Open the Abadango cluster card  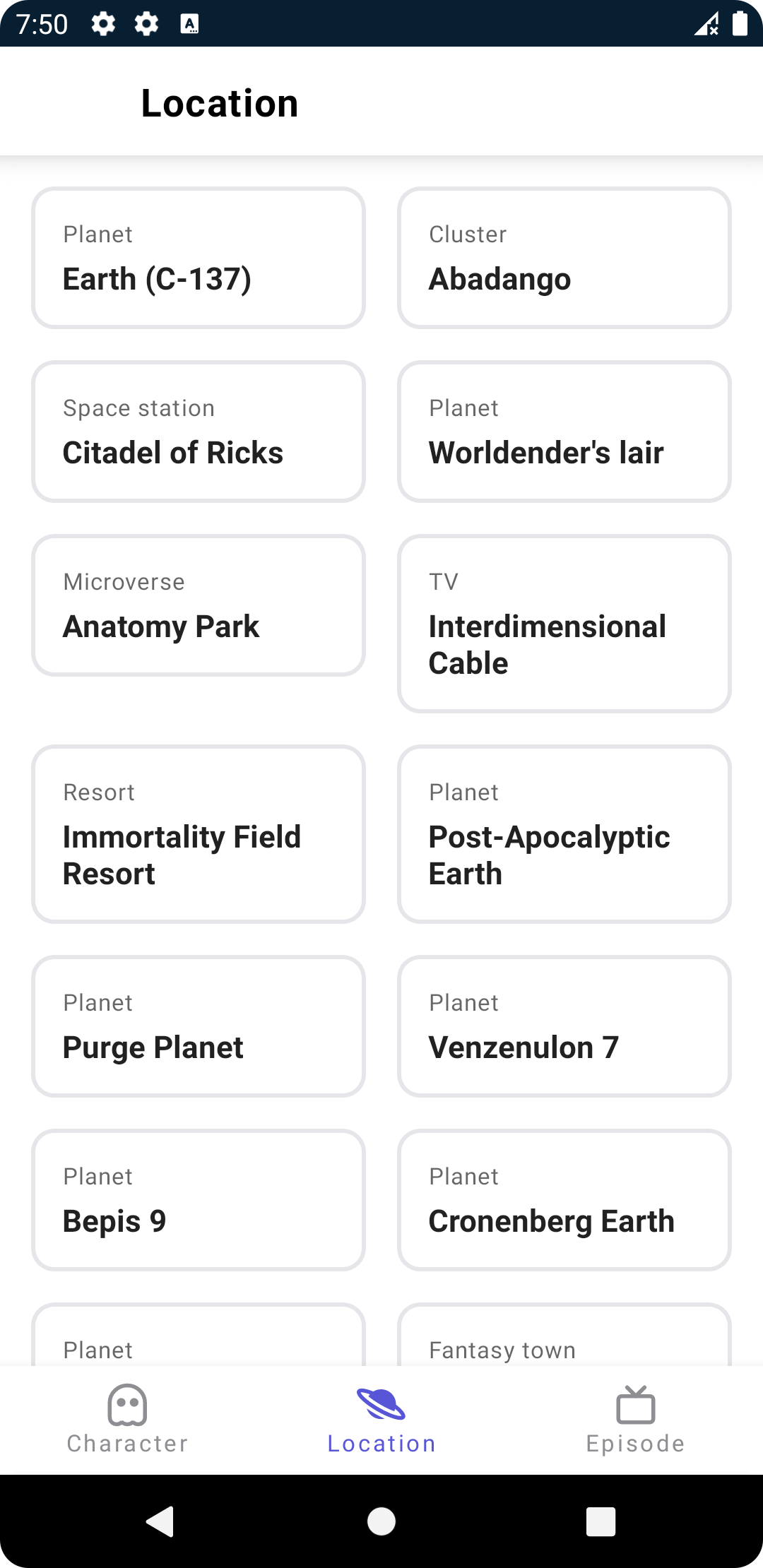coord(564,258)
